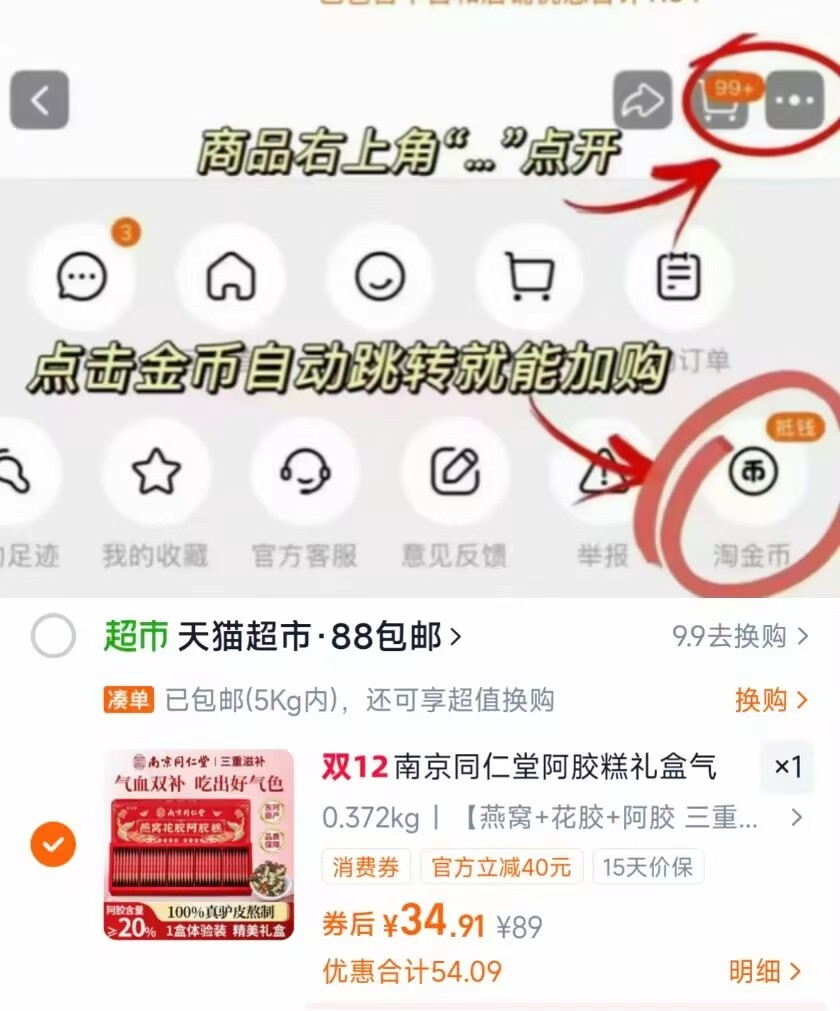The image size is (840, 1011).
Task: Click the smiley face icon
Action: (x=380, y=278)
